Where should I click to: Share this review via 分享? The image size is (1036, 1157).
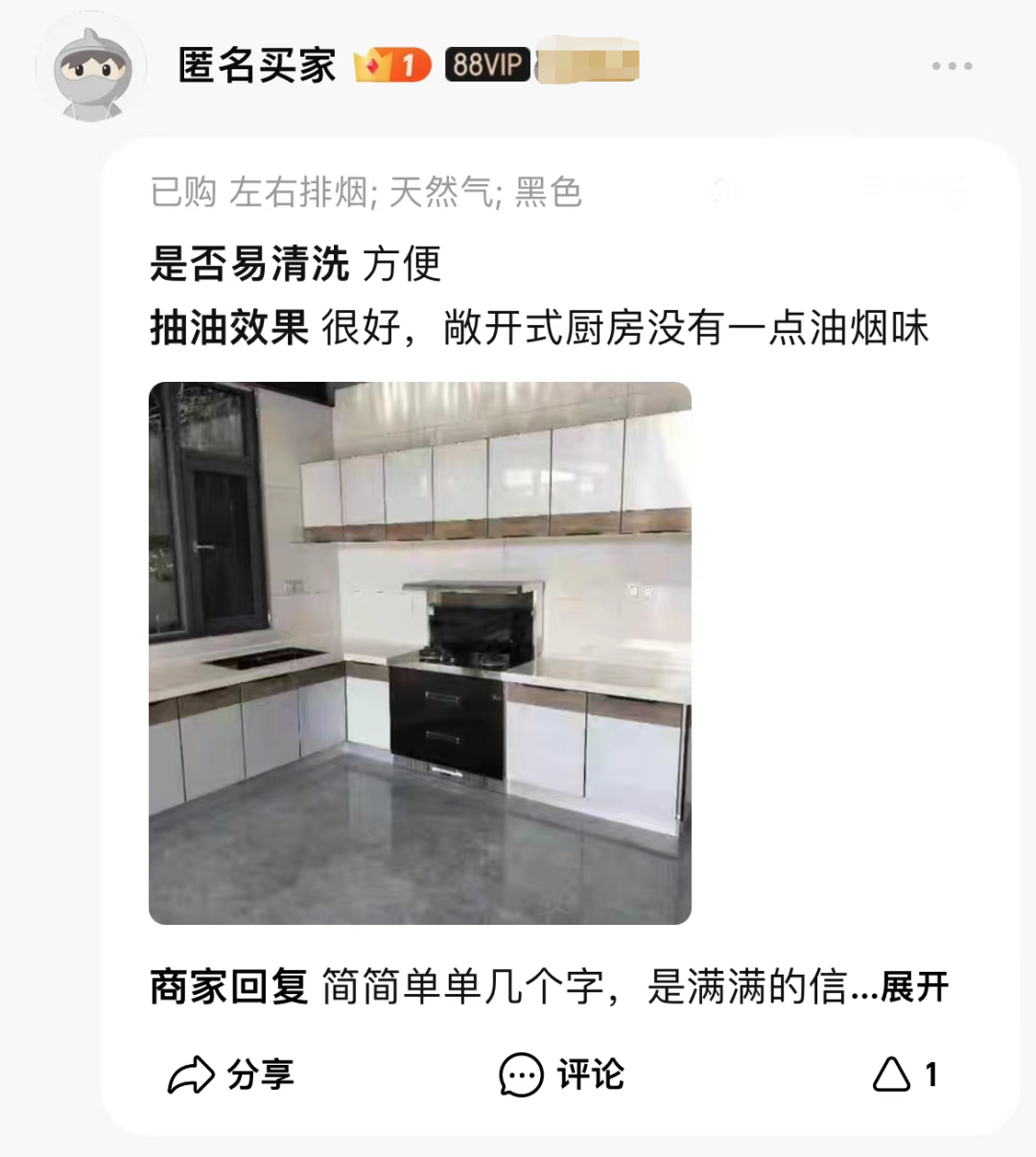coord(231,1074)
